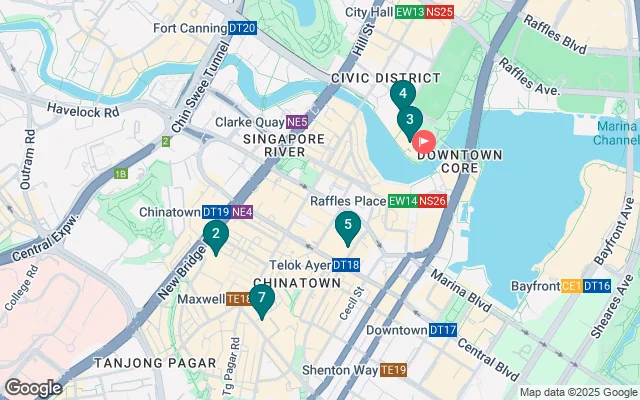Select map marker number 2 near Chinatown
This screenshot has width=640, height=400.
point(215,235)
